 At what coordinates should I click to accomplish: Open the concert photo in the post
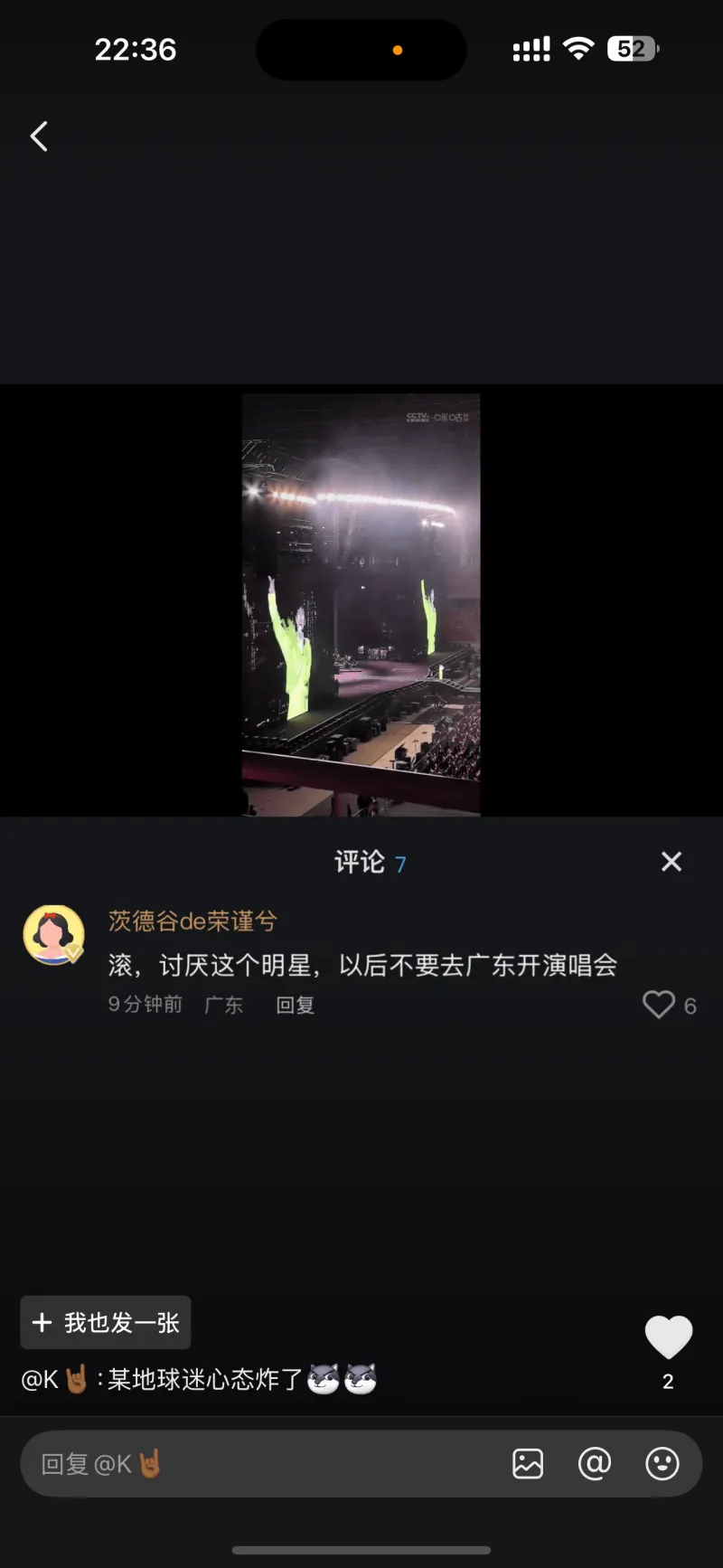361,604
